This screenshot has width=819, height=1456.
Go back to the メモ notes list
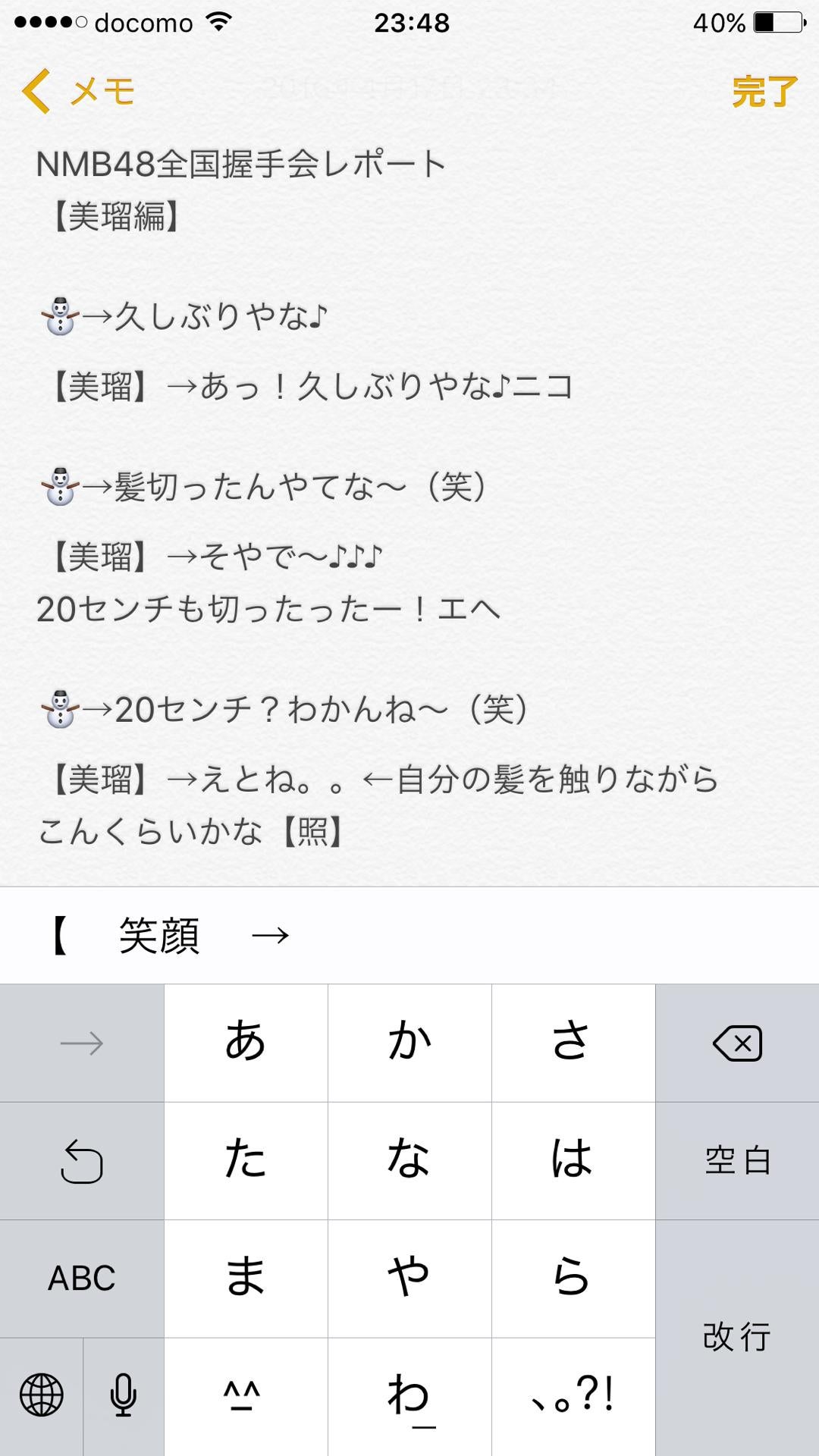(x=76, y=91)
